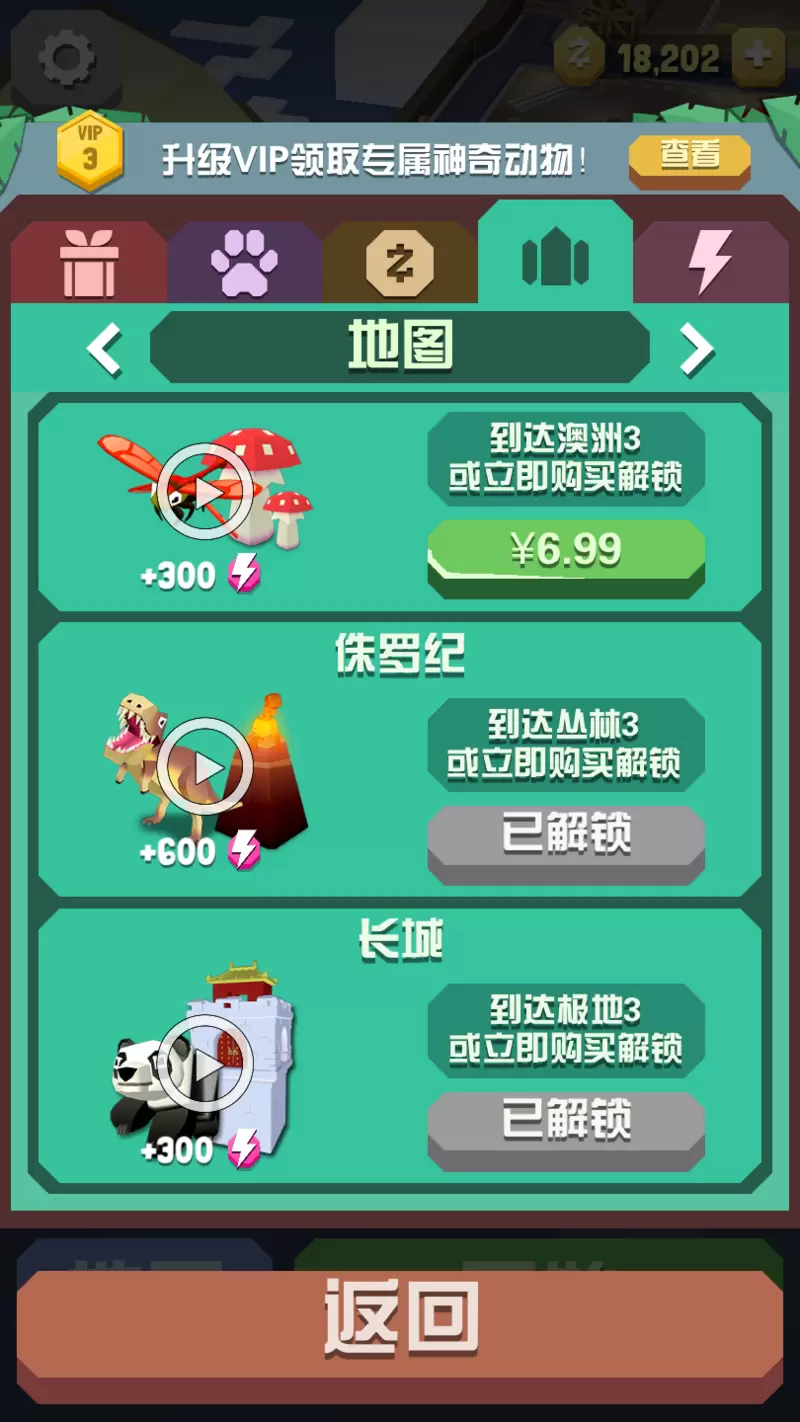
Task: Buy the map for ¥6.99
Action: click(566, 552)
